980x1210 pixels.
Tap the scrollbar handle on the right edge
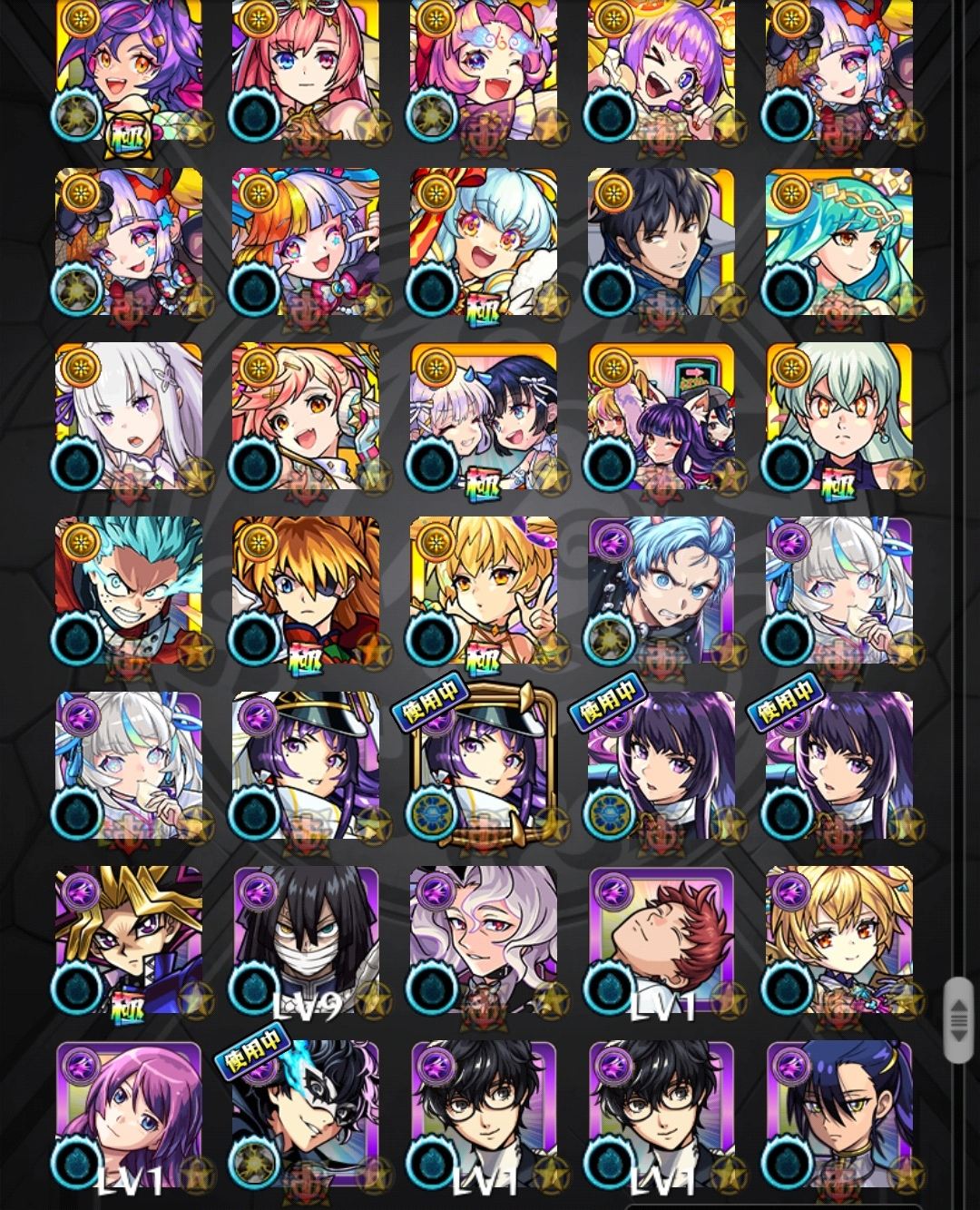pos(958,1020)
